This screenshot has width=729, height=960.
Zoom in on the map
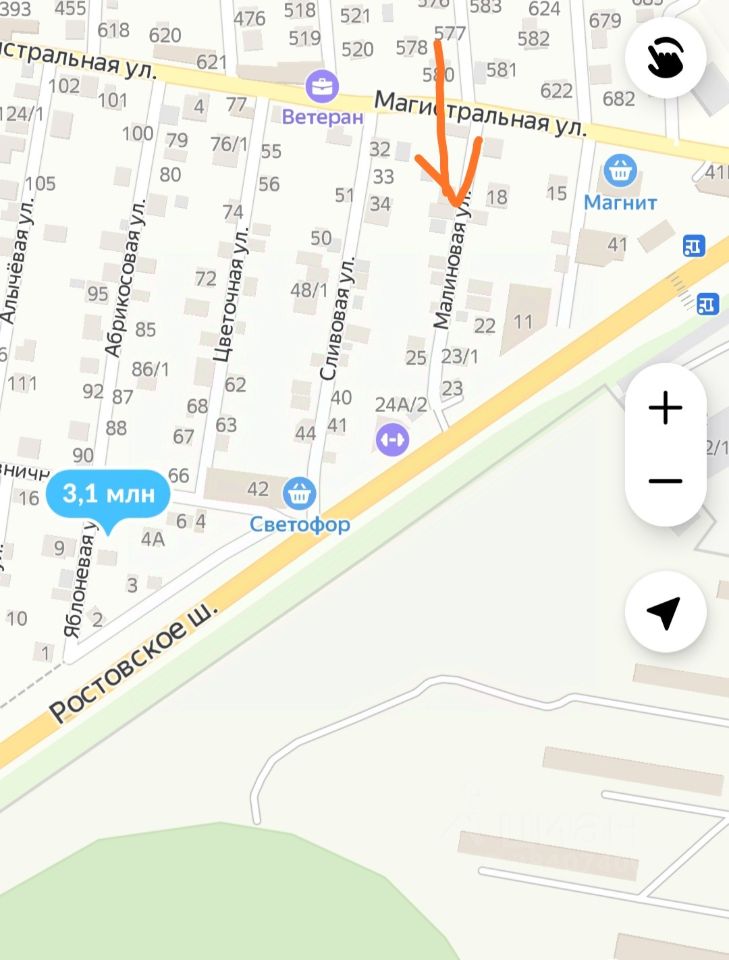[x=665, y=407]
